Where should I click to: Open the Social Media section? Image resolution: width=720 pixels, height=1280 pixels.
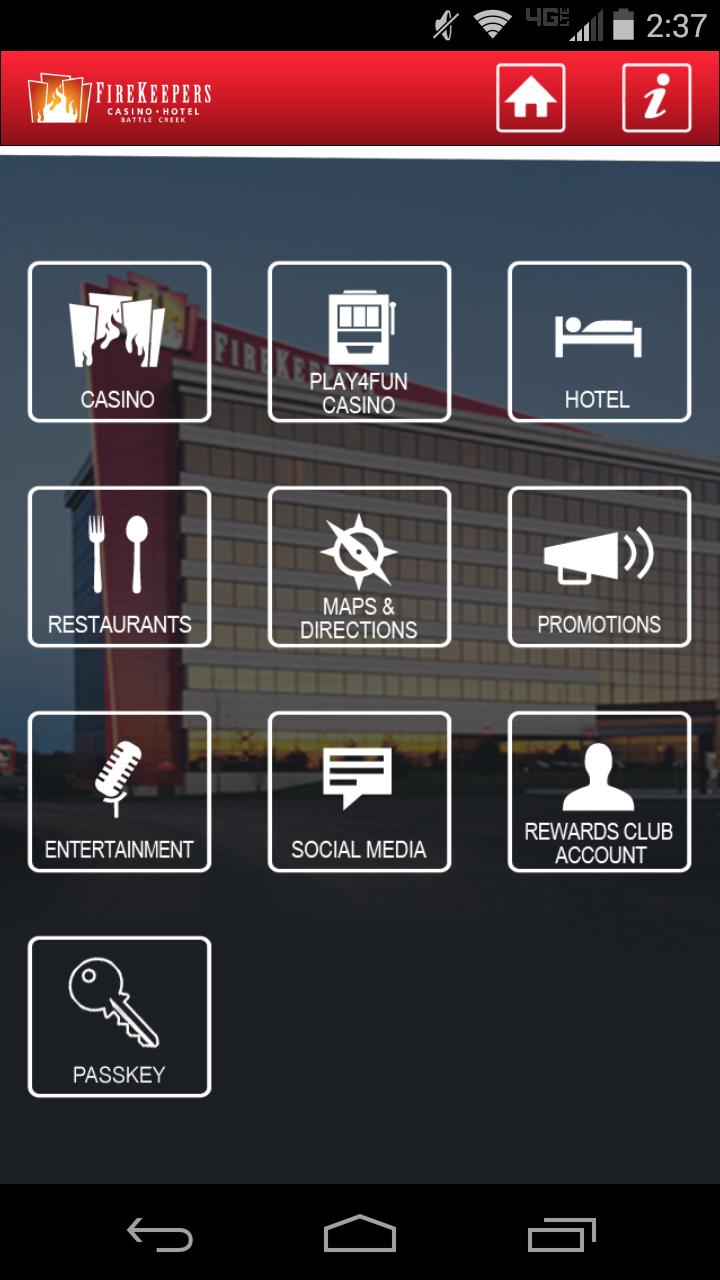tap(359, 792)
